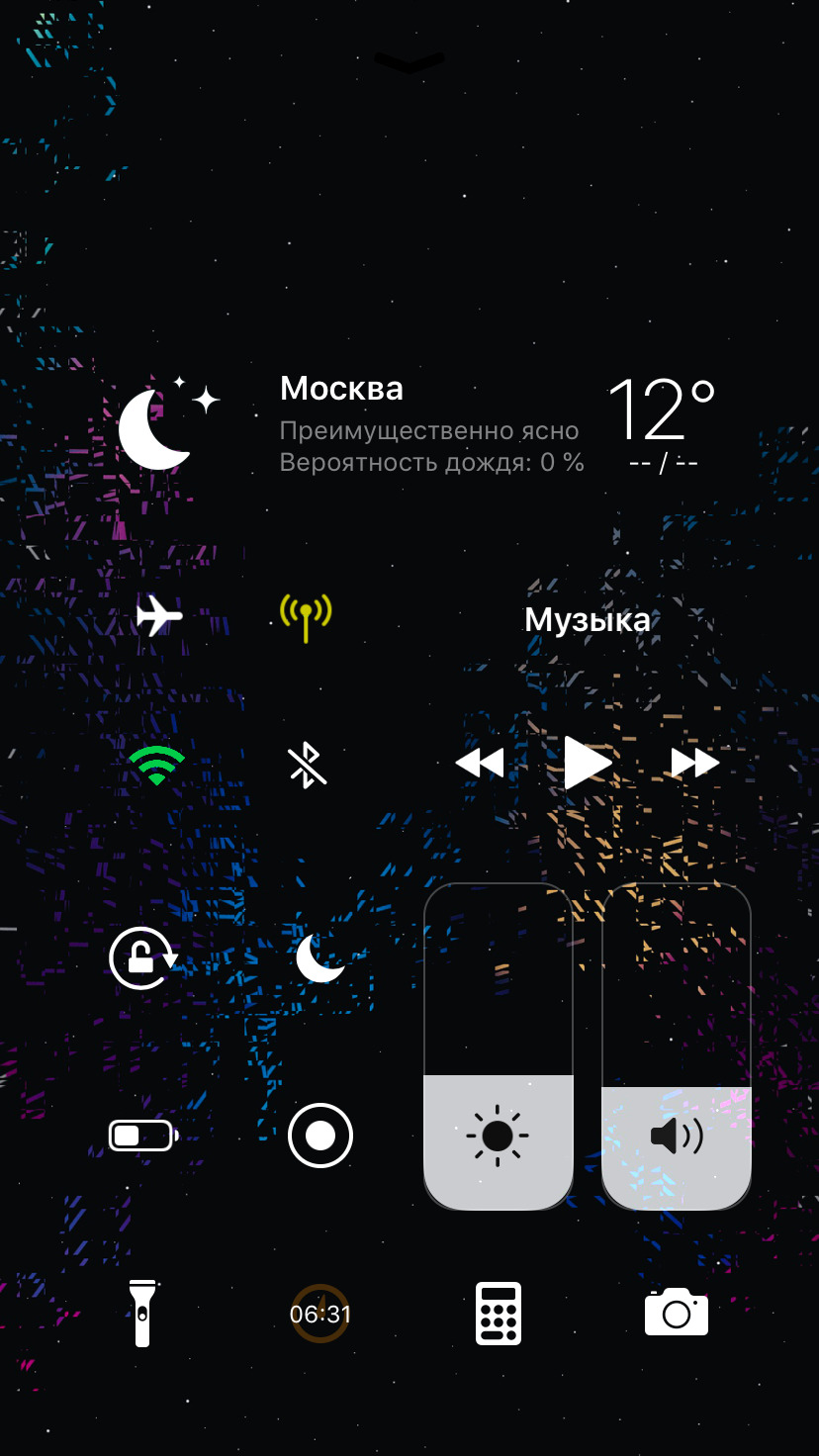This screenshot has width=819, height=1456.
Task: Toggle airplane mode
Action: click(159, 616)
